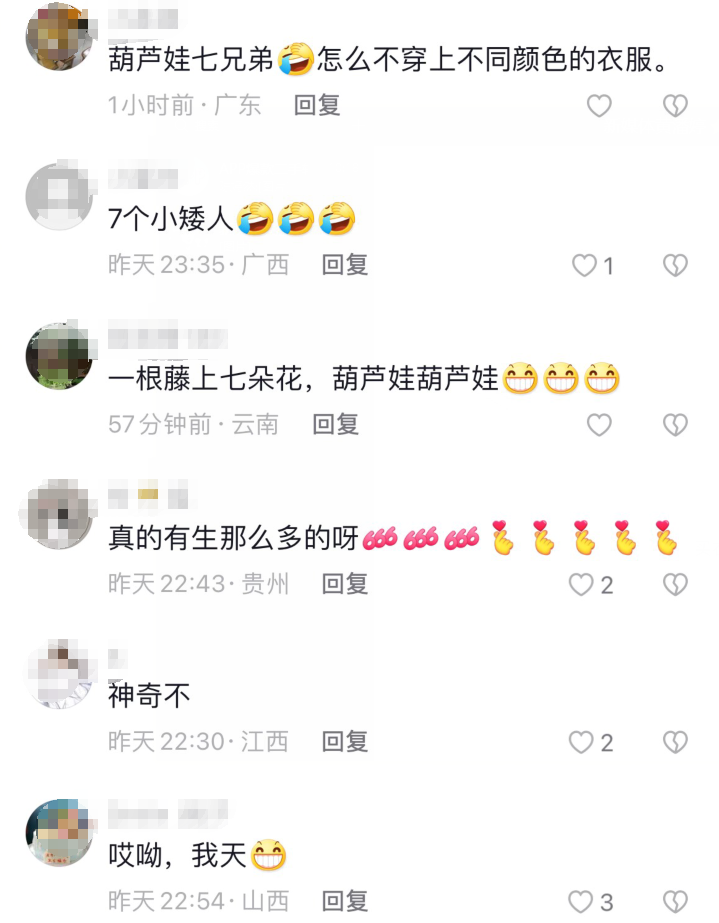This screenshot has width=719, height=923.
Task: Like the "一根藤上七朵花" comment
Action: click(598, 425)
